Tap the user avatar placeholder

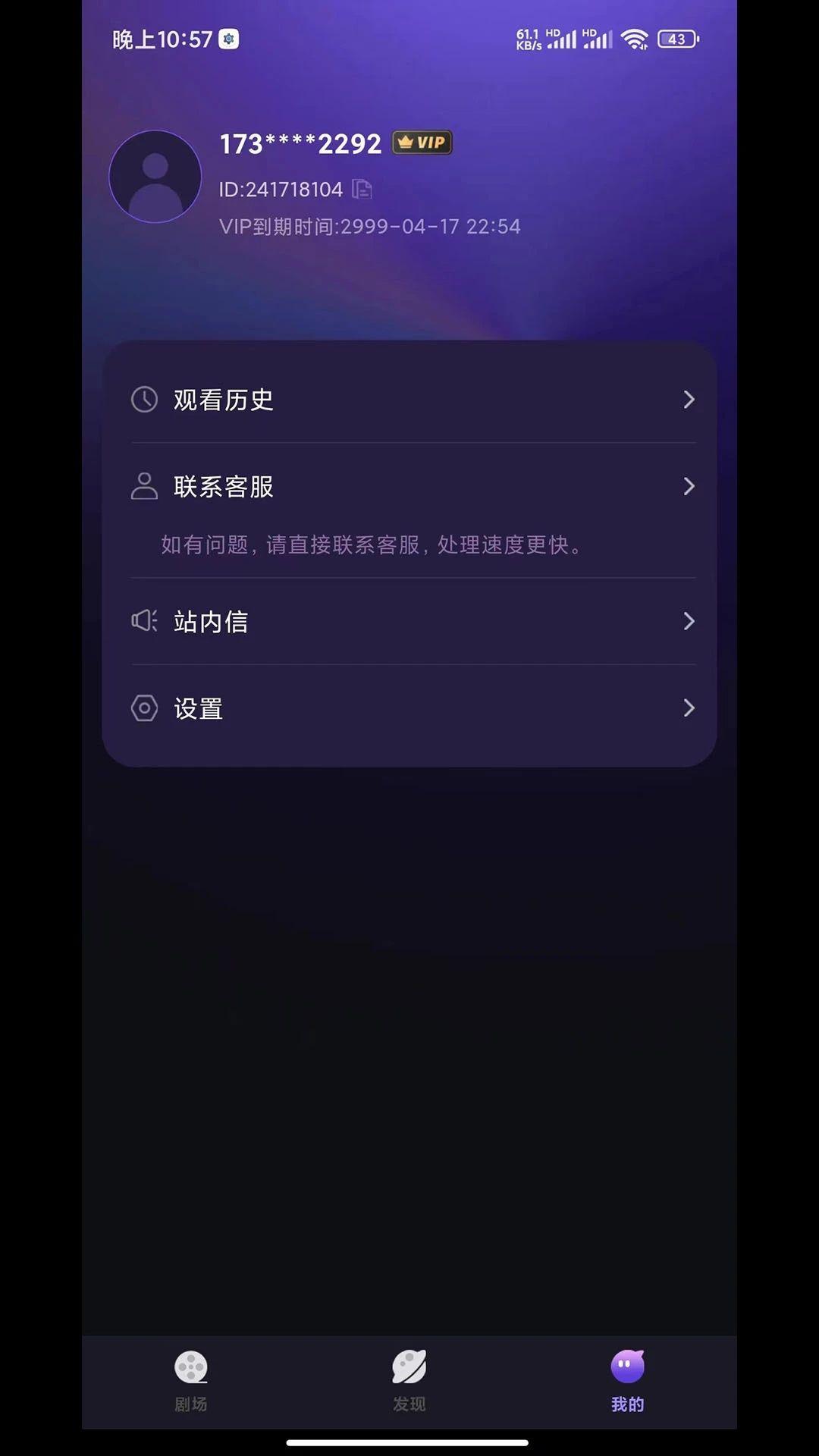point(155,176)
